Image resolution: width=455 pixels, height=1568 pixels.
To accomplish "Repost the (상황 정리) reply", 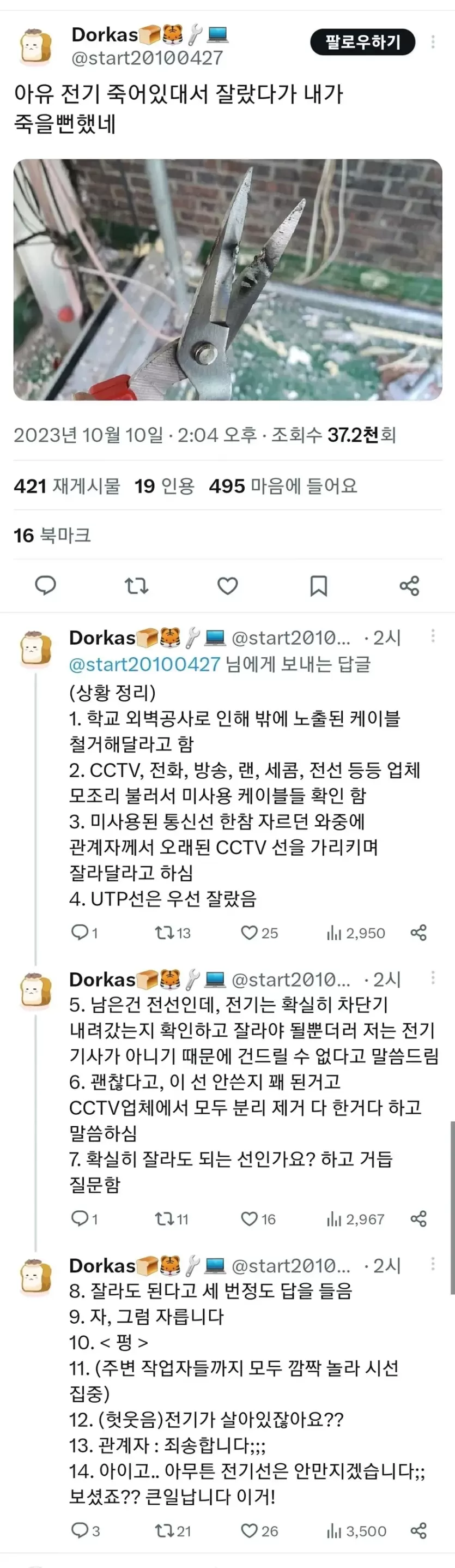I will point(164,933).
